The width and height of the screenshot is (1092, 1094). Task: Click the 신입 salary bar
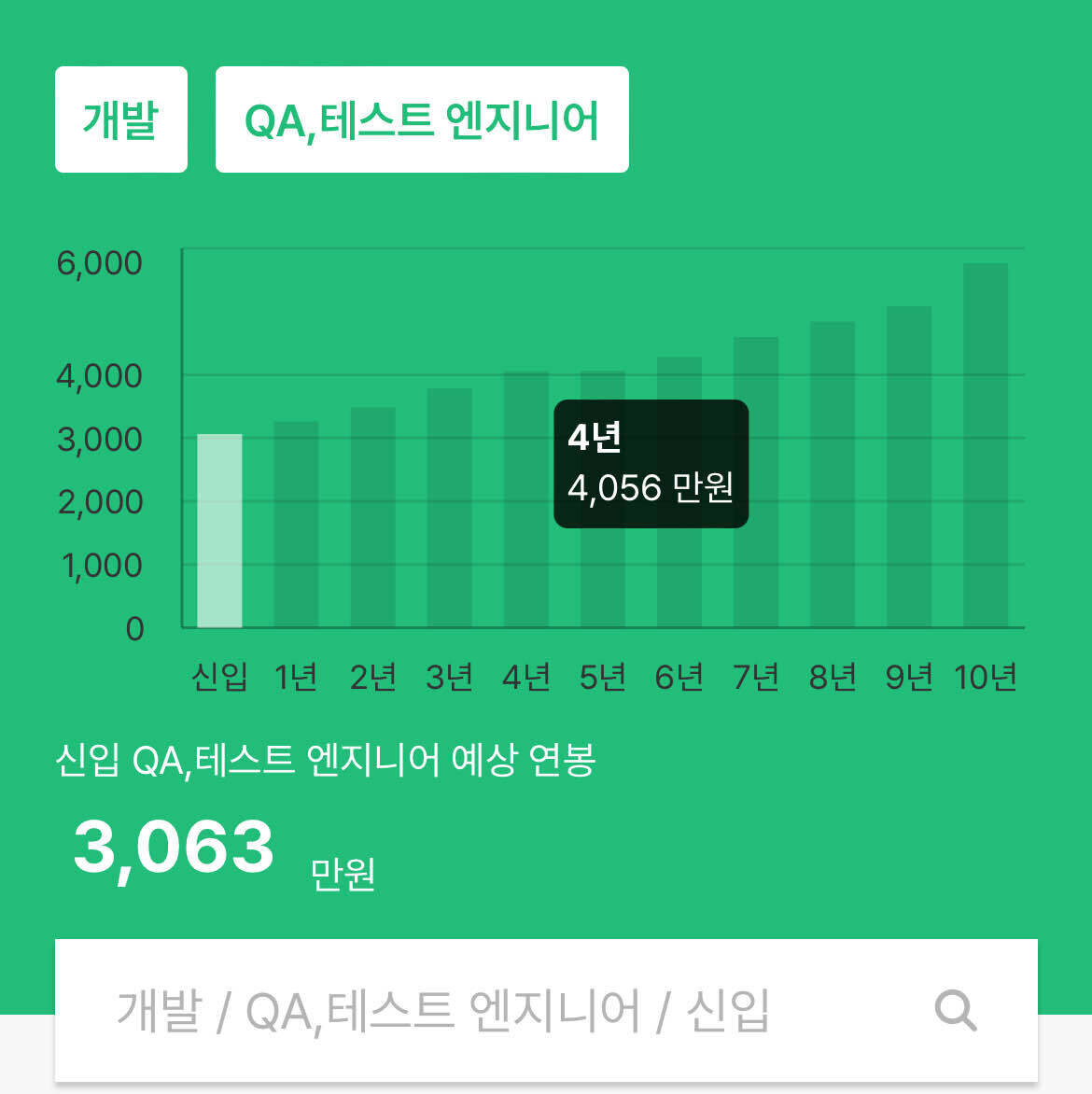(x=220, y=532)
